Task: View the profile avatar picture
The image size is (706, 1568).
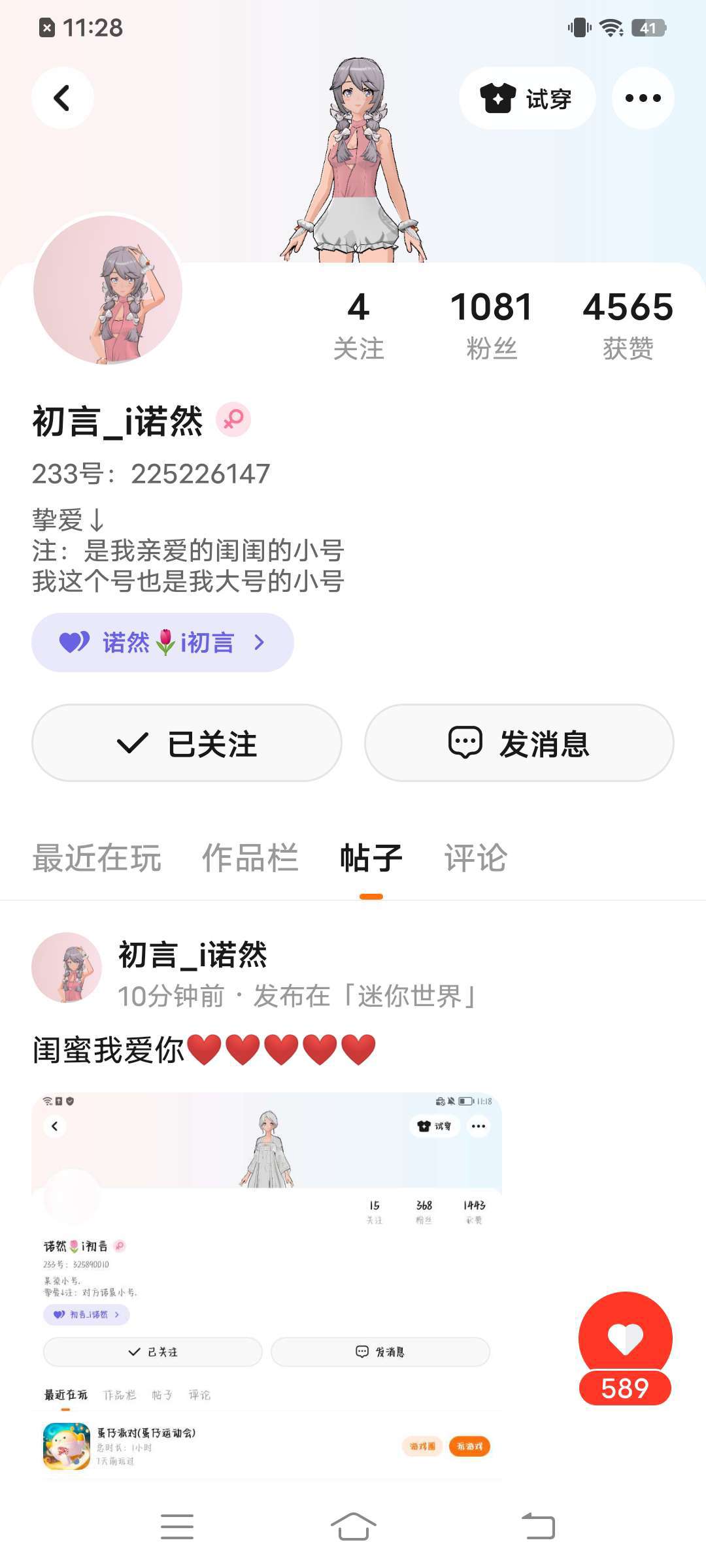Action: (108, 289)
